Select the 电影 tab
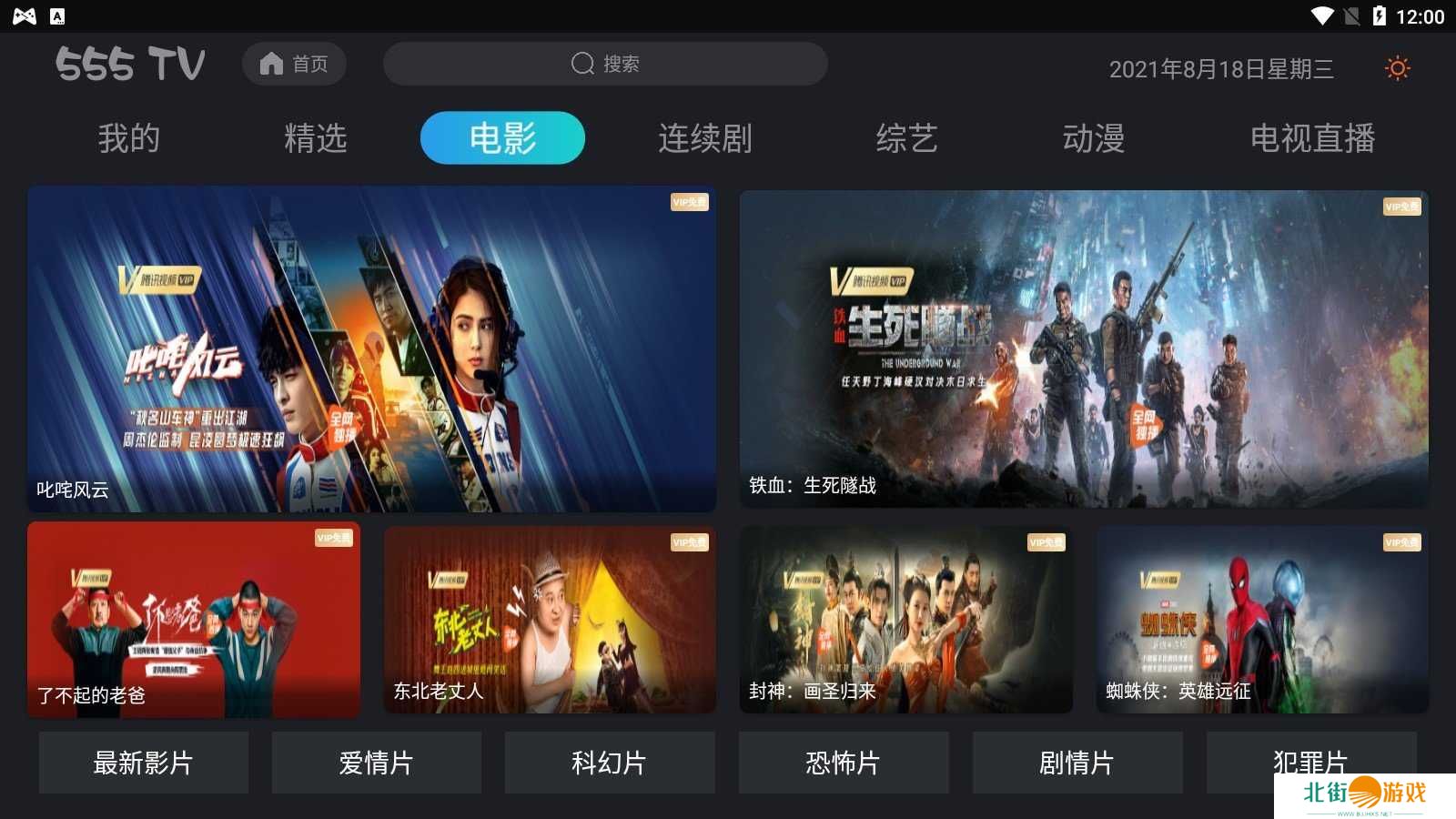1456x819 pixels. click(502, 138)
